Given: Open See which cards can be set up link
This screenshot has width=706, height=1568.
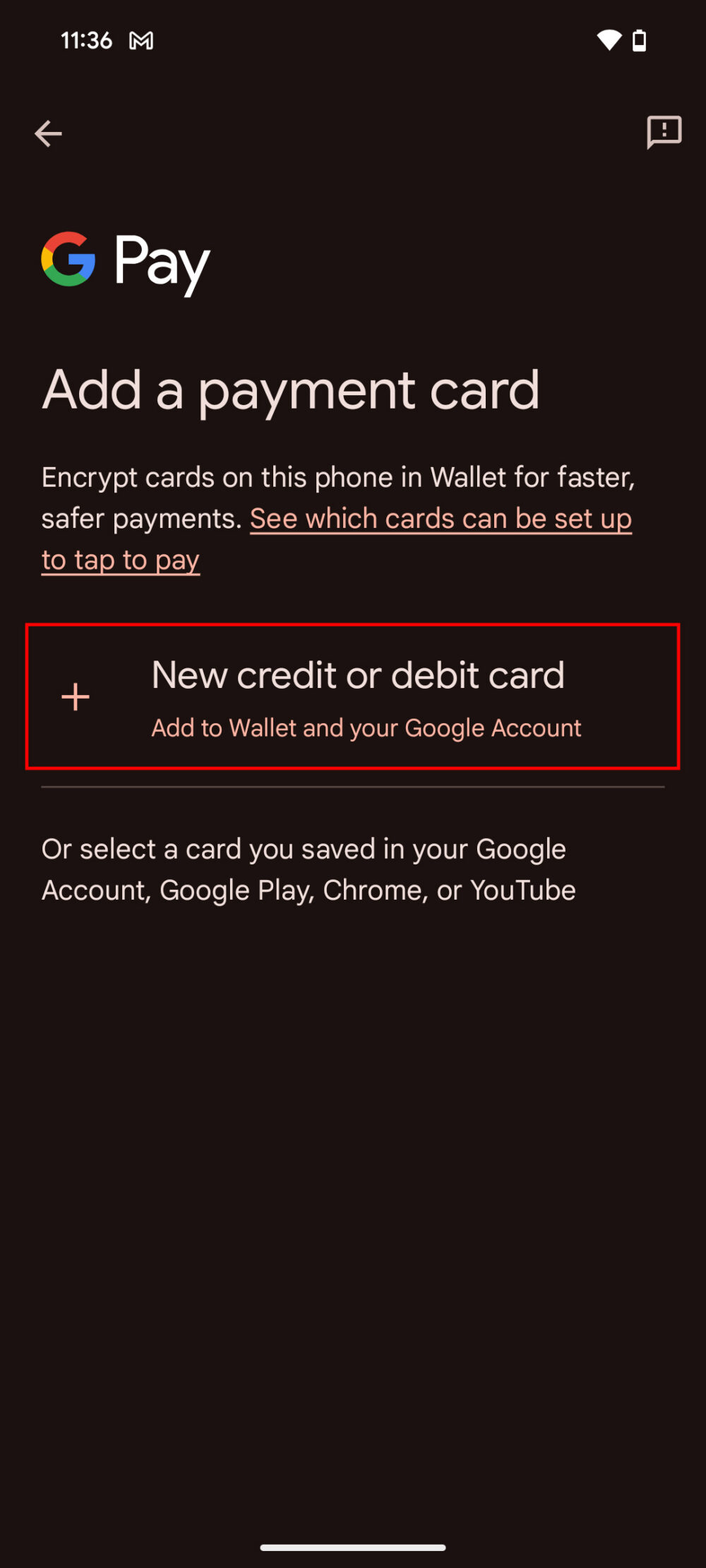Looking at the screenshot, I should [441, 517].
